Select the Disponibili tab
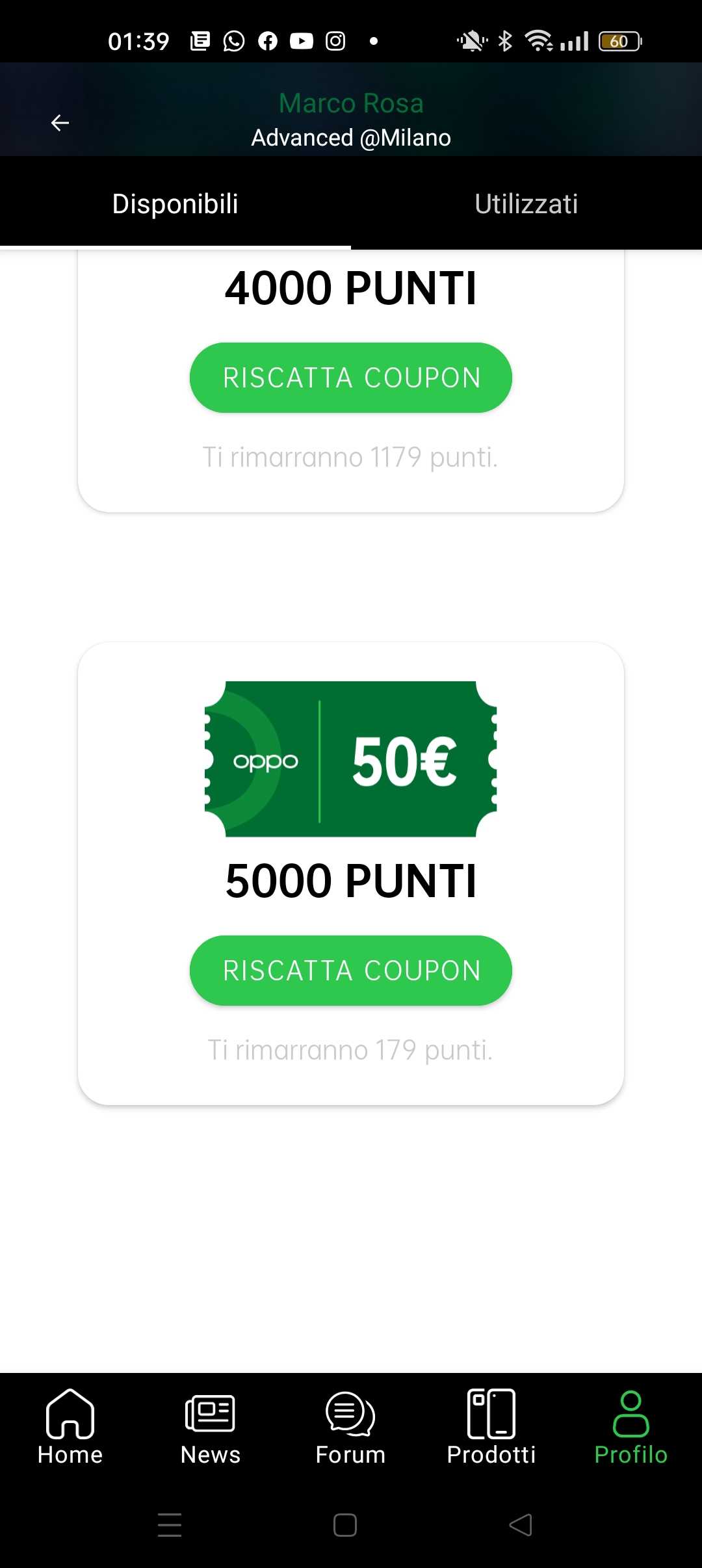702x1568 pixels. 175,203
